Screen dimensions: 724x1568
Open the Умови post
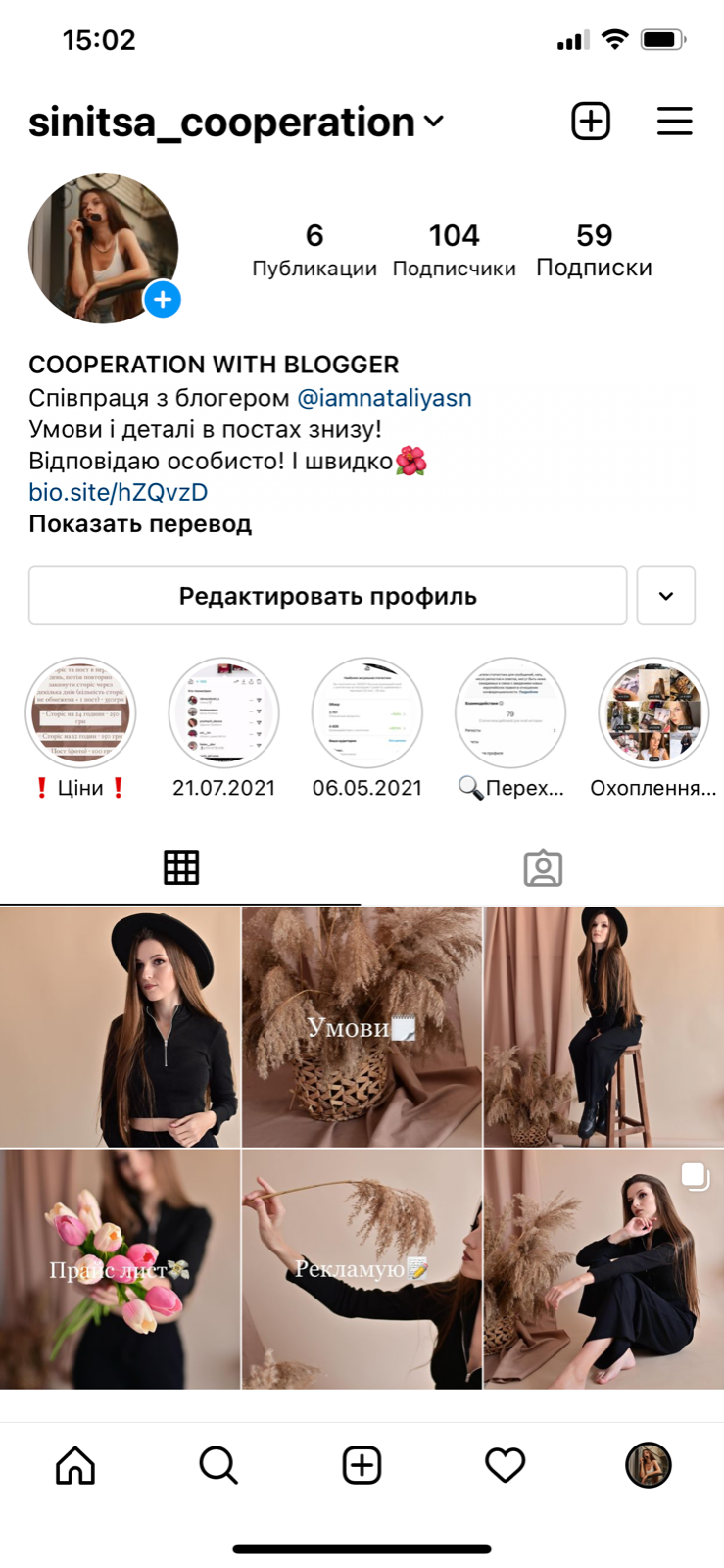click(362, 1027)
